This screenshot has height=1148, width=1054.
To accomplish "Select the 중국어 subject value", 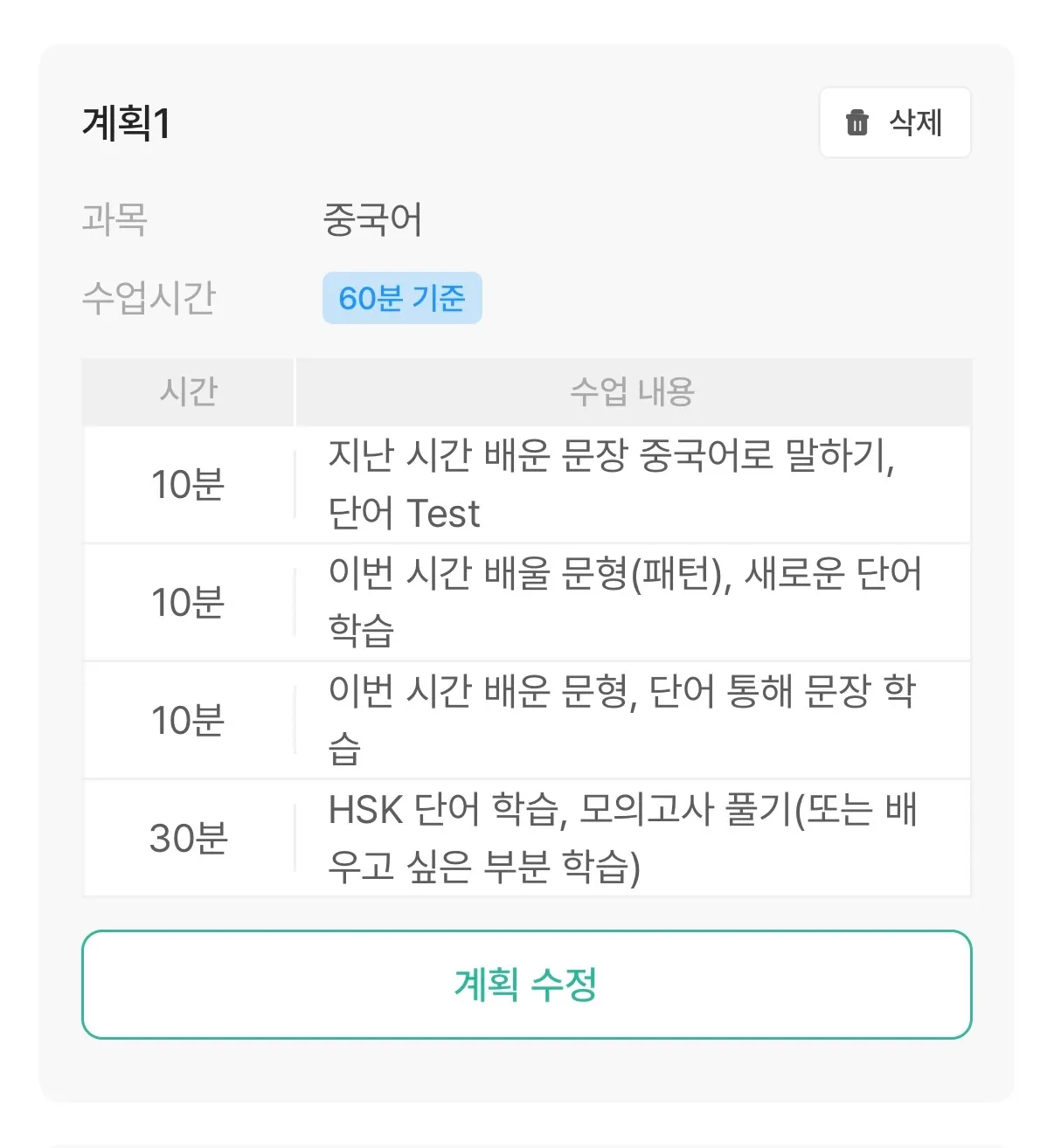I will click(374, 220).
